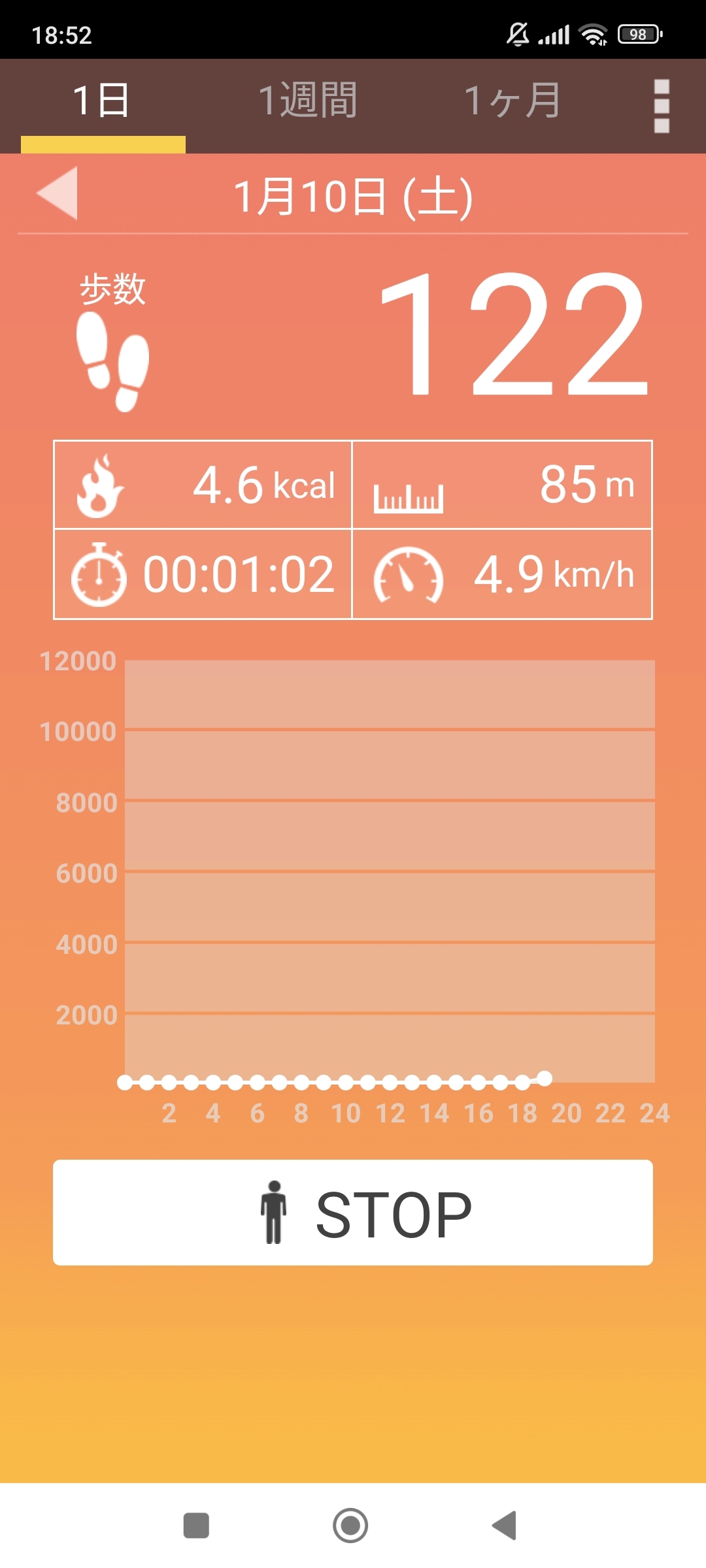
Task: Open the system home screen
Action: [350, 1526]
